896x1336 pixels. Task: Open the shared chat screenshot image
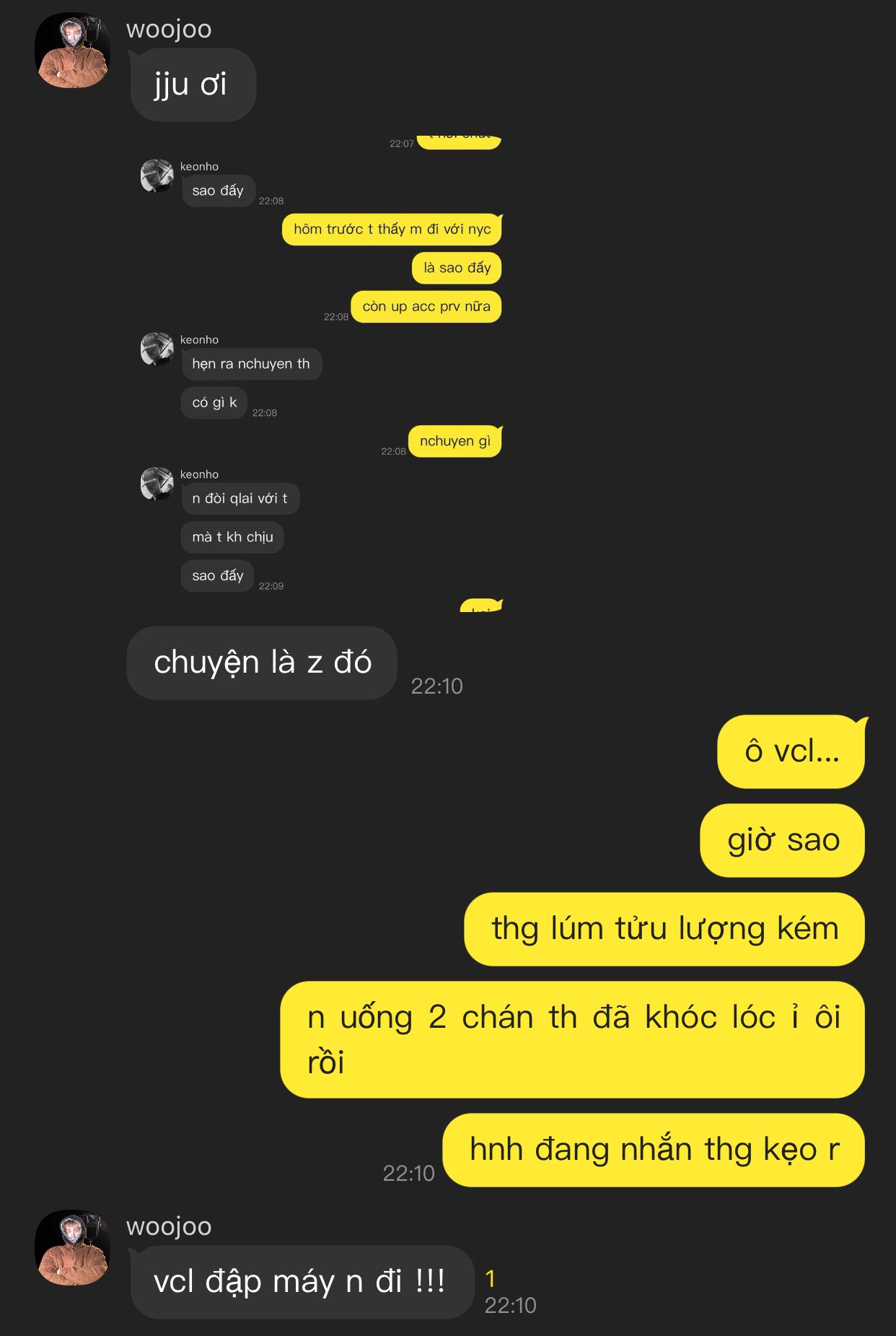[x=321, y=374]
